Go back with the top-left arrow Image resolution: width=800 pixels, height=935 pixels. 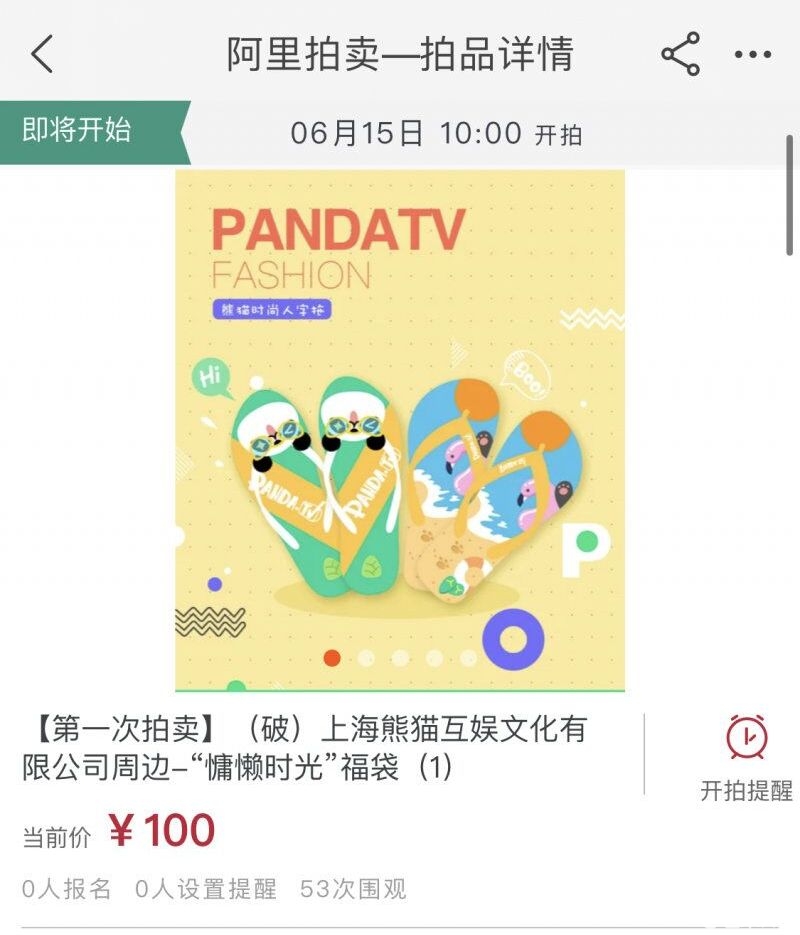coord(42,54)
